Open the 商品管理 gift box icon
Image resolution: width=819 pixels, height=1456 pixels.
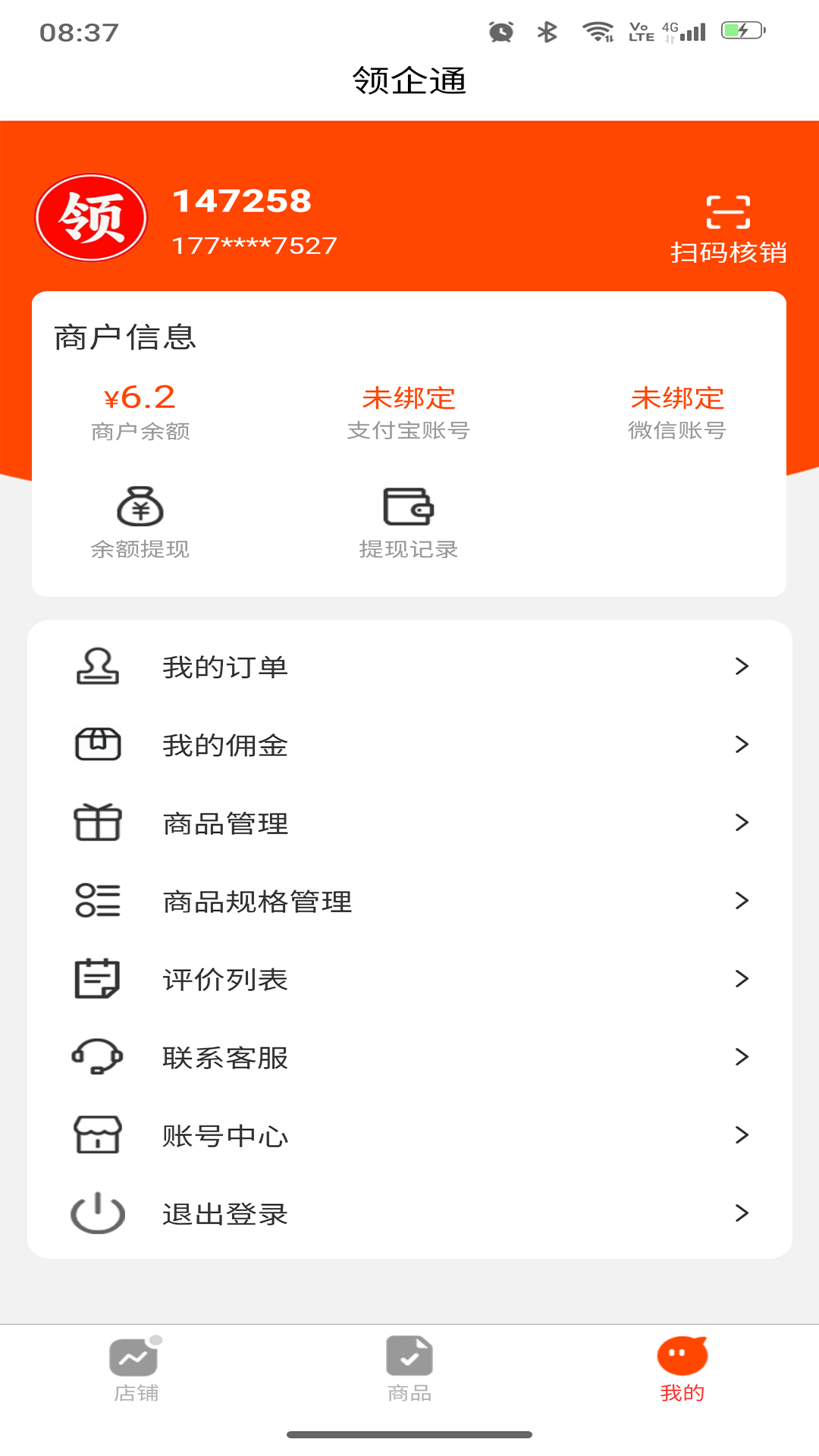point(97,824)
